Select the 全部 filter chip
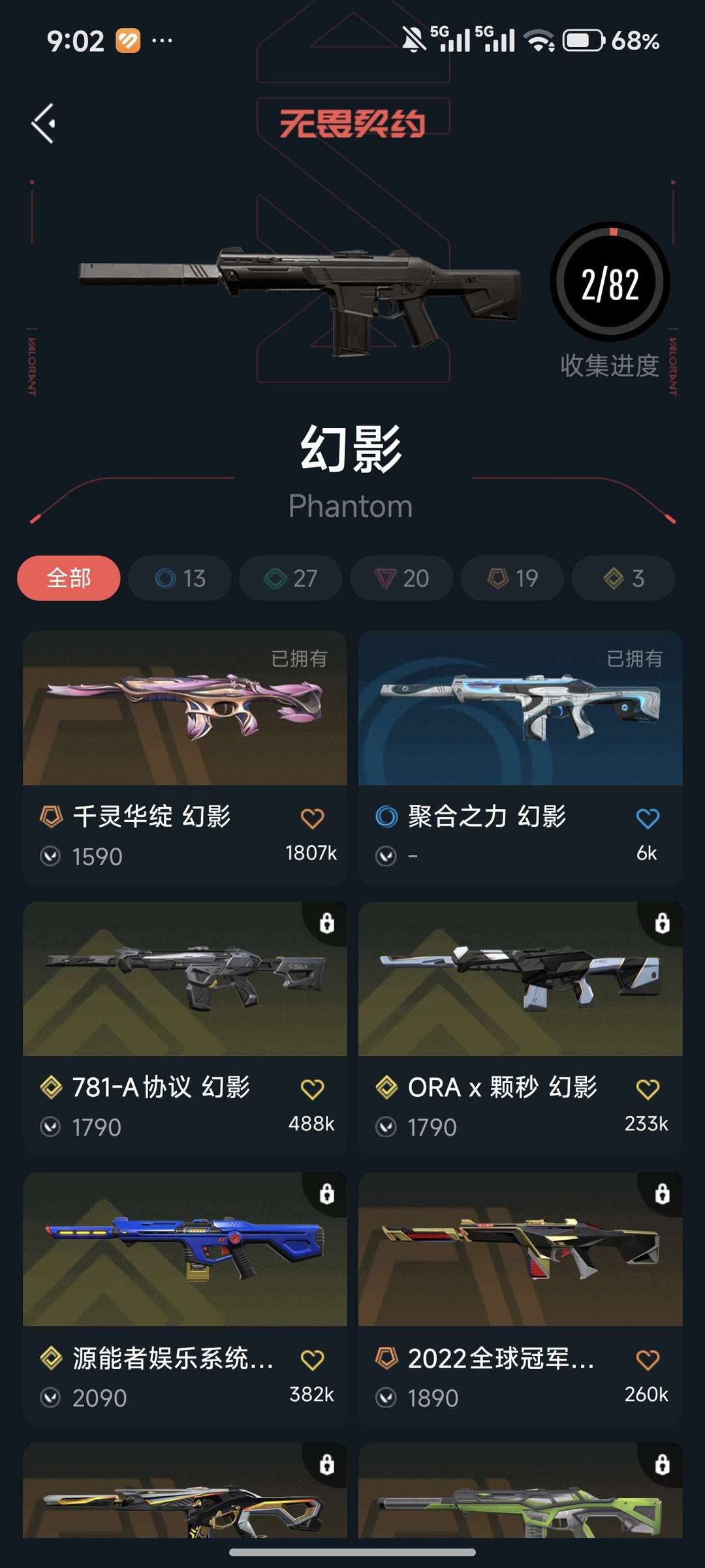The height and width of the screenshot is (1568, 705). coord(69,578)
